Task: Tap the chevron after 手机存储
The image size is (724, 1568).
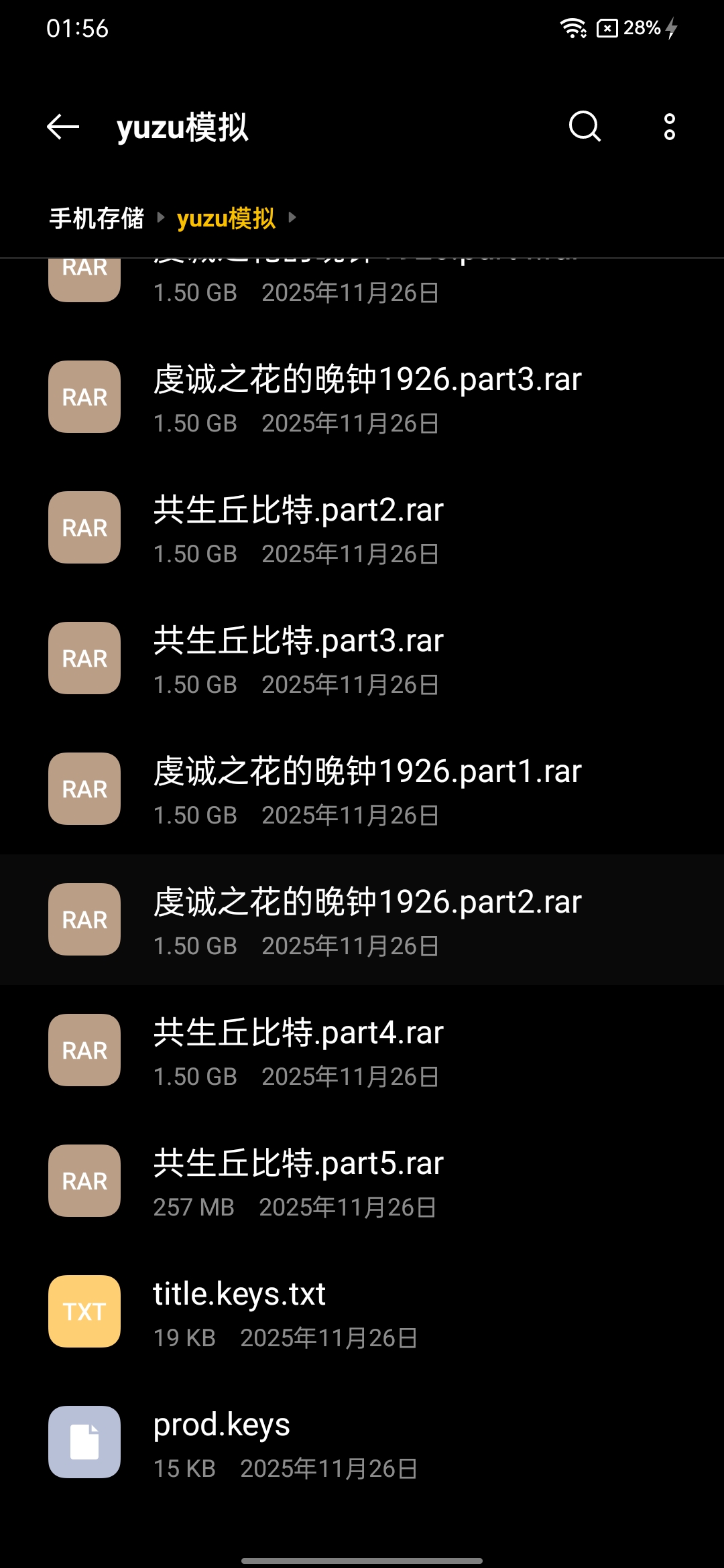Action: coord(162,218)
